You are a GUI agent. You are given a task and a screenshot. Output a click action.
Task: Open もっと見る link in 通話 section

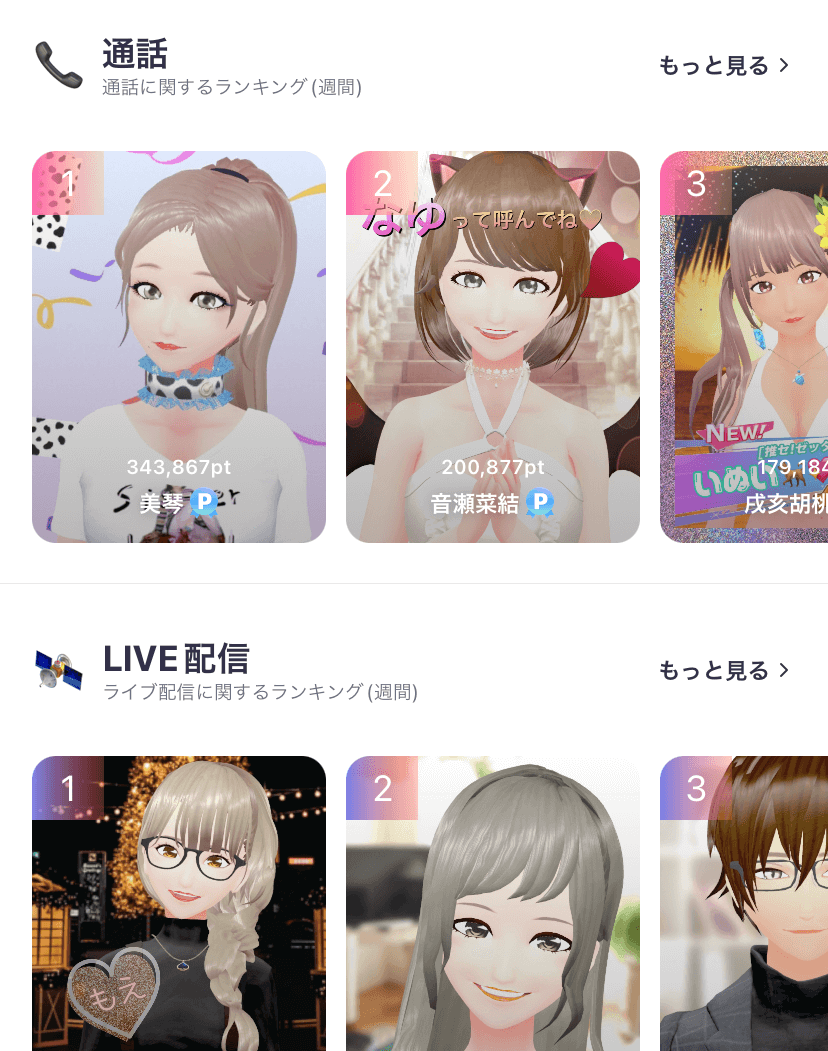(x=715, y=64)
